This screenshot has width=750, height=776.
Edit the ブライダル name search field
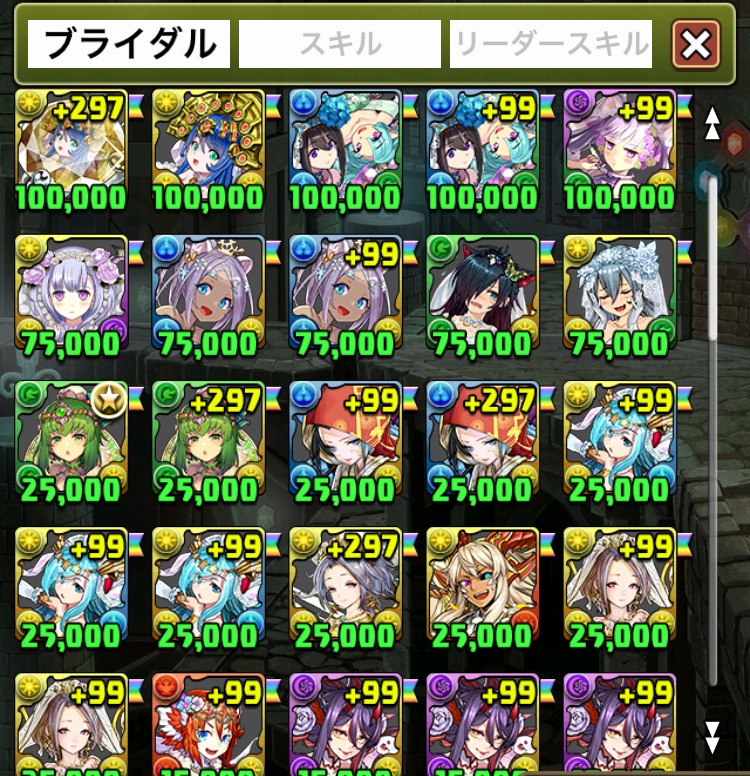129,44
